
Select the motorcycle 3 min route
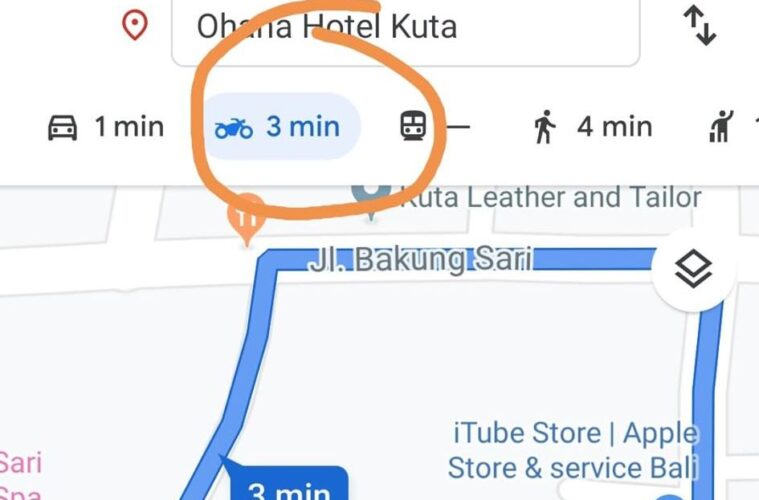click(277, 127)
